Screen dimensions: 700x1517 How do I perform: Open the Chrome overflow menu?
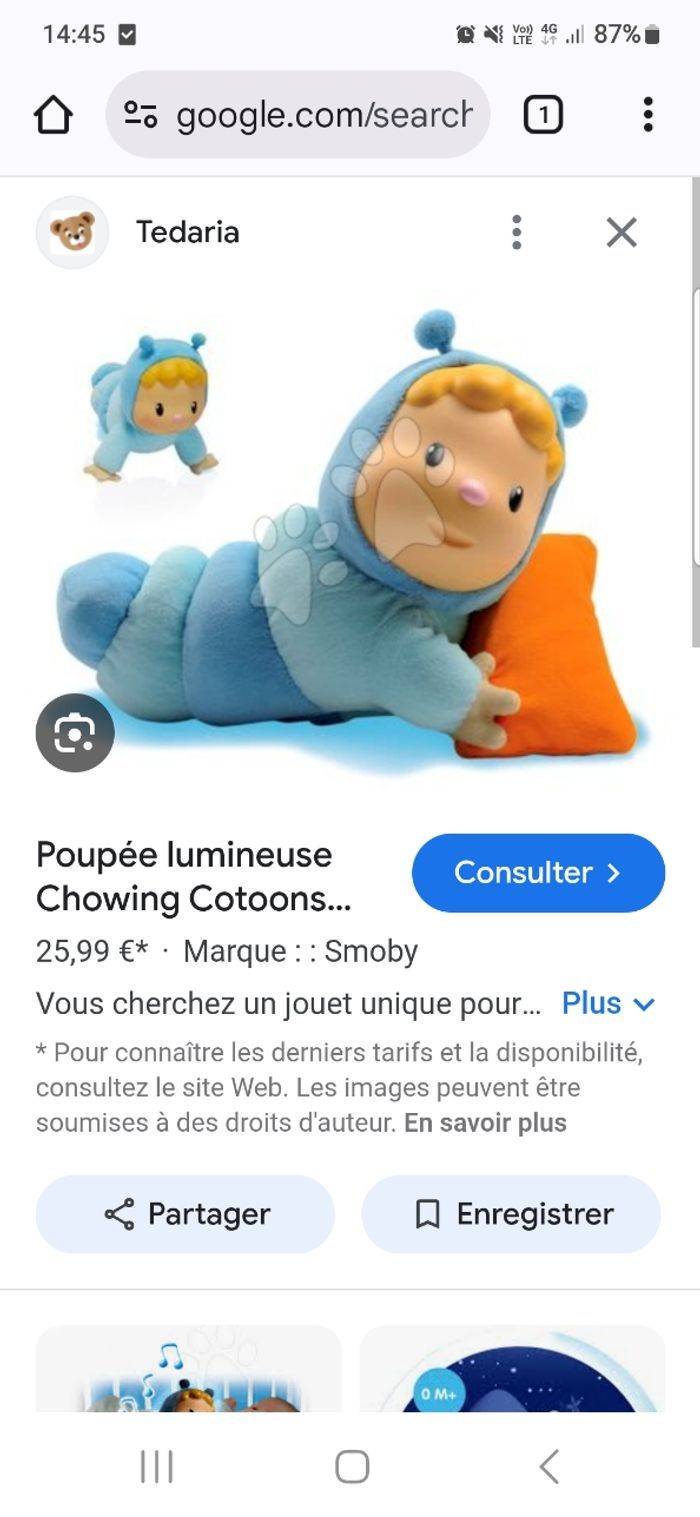pyautogui.click(x=648, y=115)
